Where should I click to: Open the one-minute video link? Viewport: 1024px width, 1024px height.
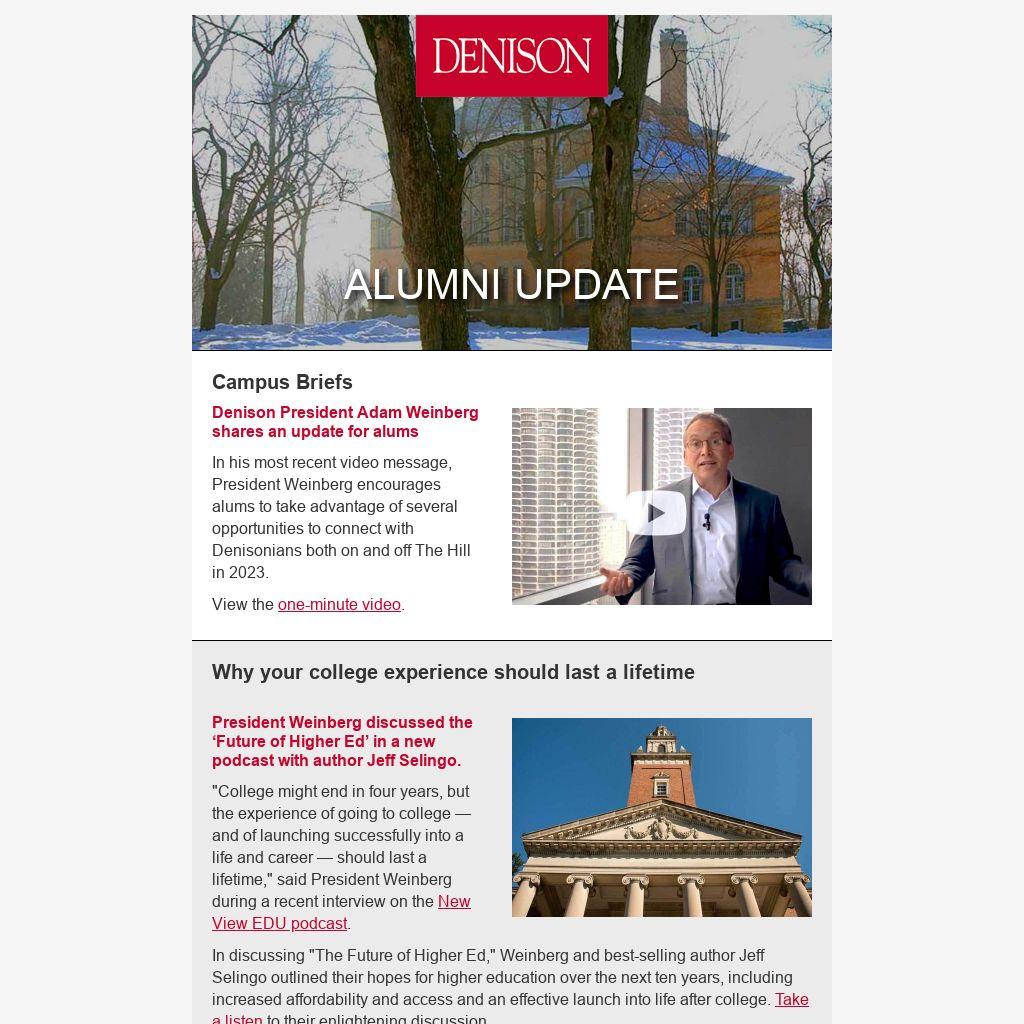pyautogui.click(x=339, y=605)
